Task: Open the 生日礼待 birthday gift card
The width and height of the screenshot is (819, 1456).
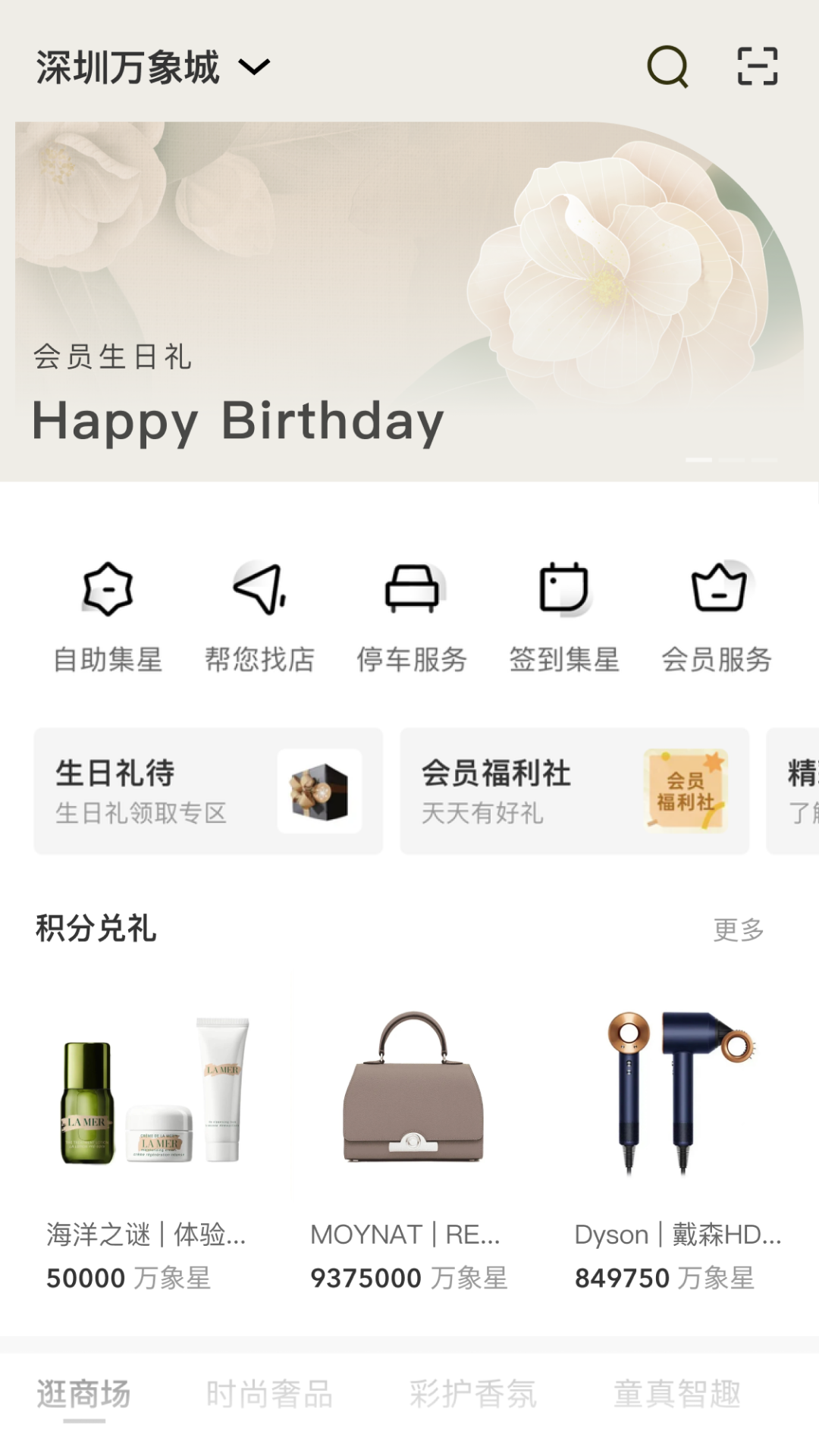Action: pyautogui.click(x=208, y=791)
